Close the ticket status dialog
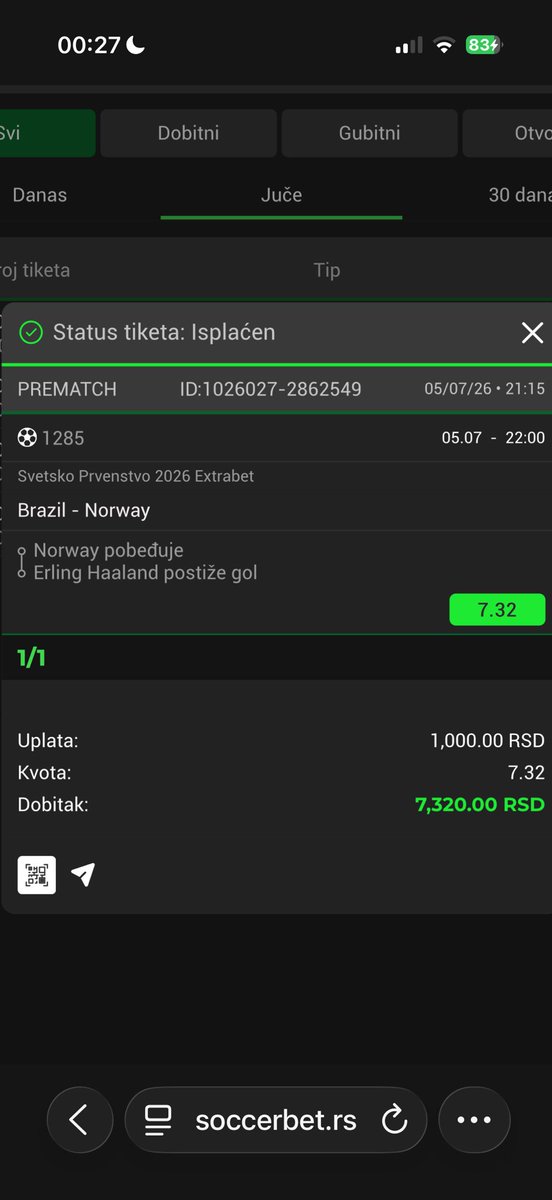This screenshot has width=552, height=1200. click(532, 333)
